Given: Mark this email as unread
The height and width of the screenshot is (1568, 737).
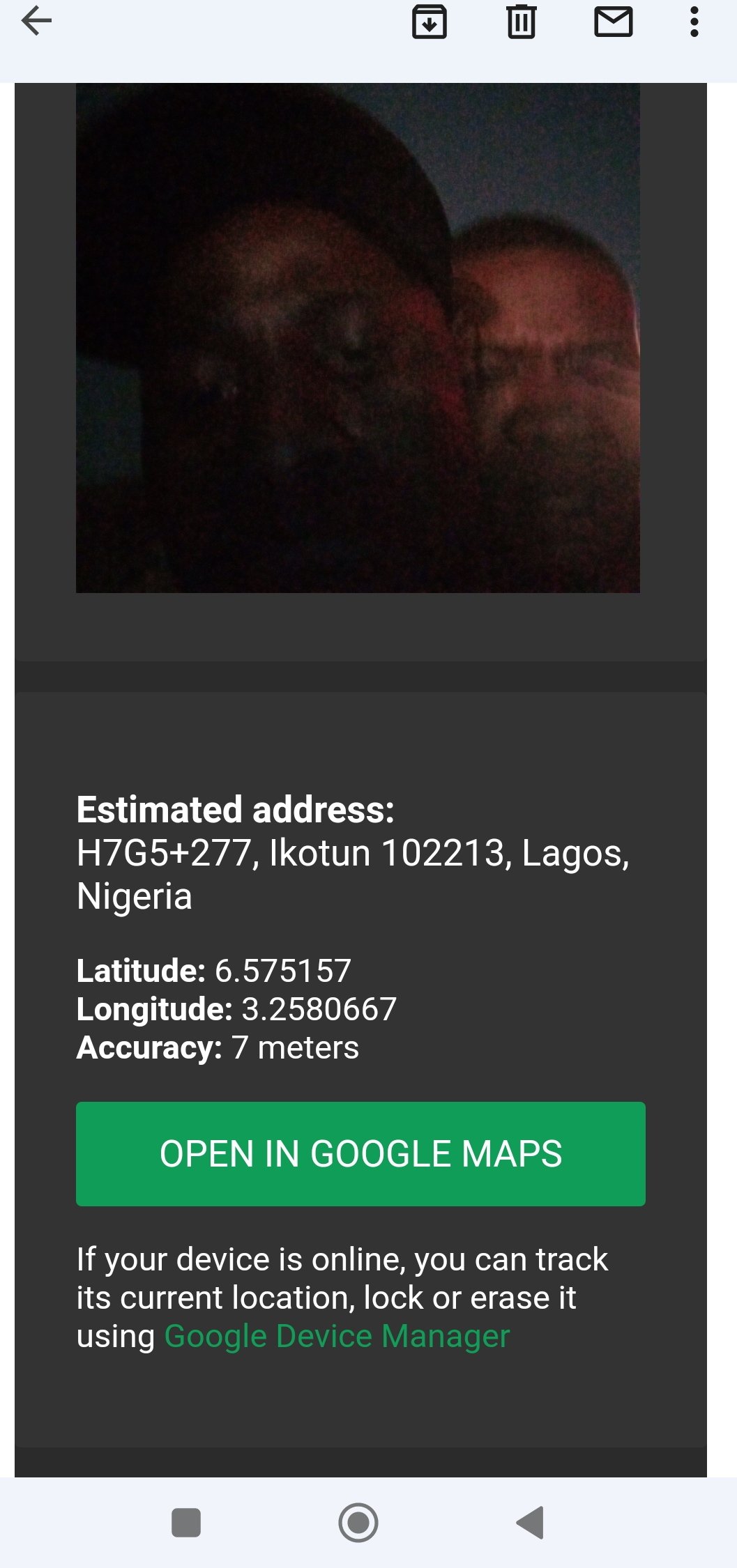Looking at the screenshot, I should coord(613,22).
